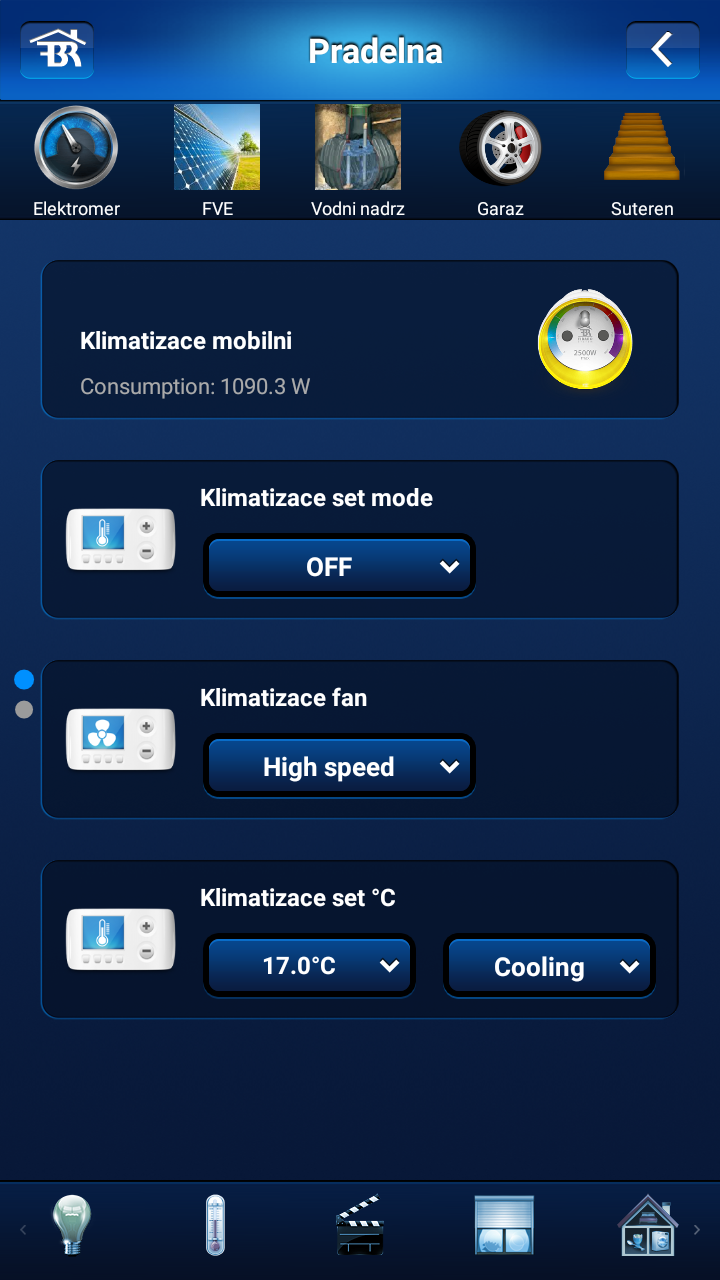This screenshot has width=720, height=1280.
Task: Open the light bulb category
Action: 72,1225
